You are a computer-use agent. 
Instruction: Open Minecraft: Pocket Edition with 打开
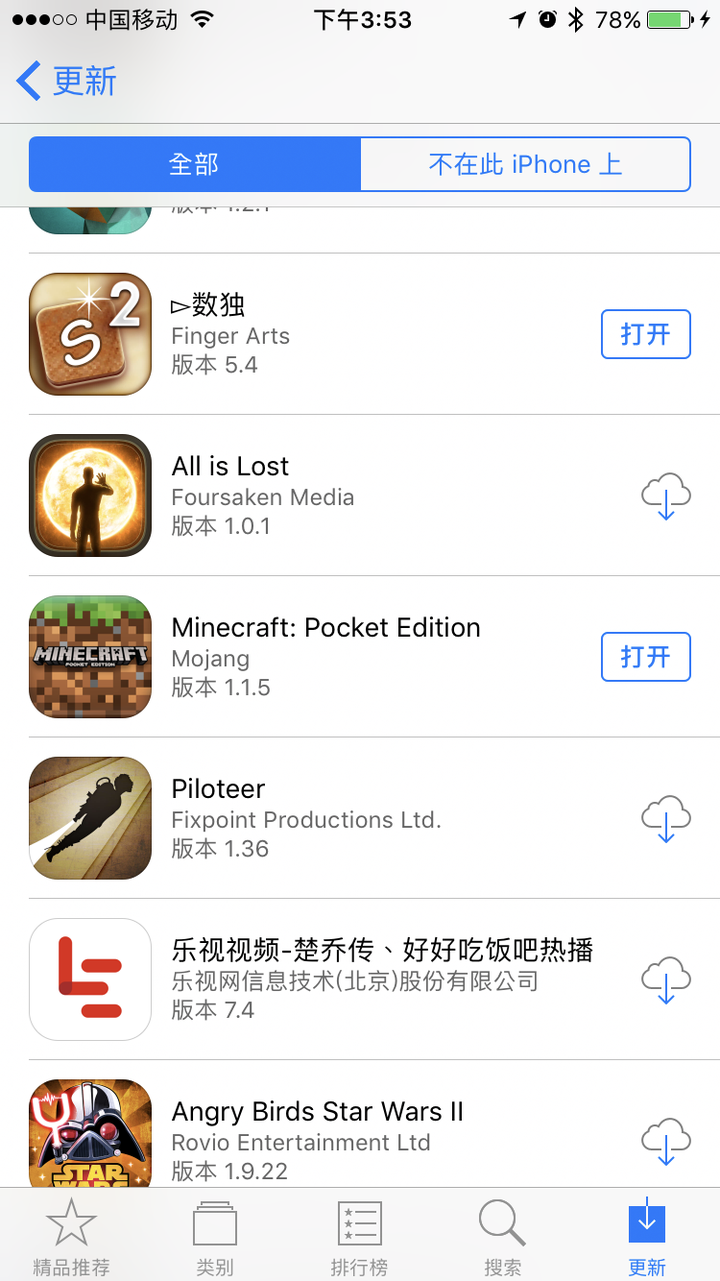[645, 657]
